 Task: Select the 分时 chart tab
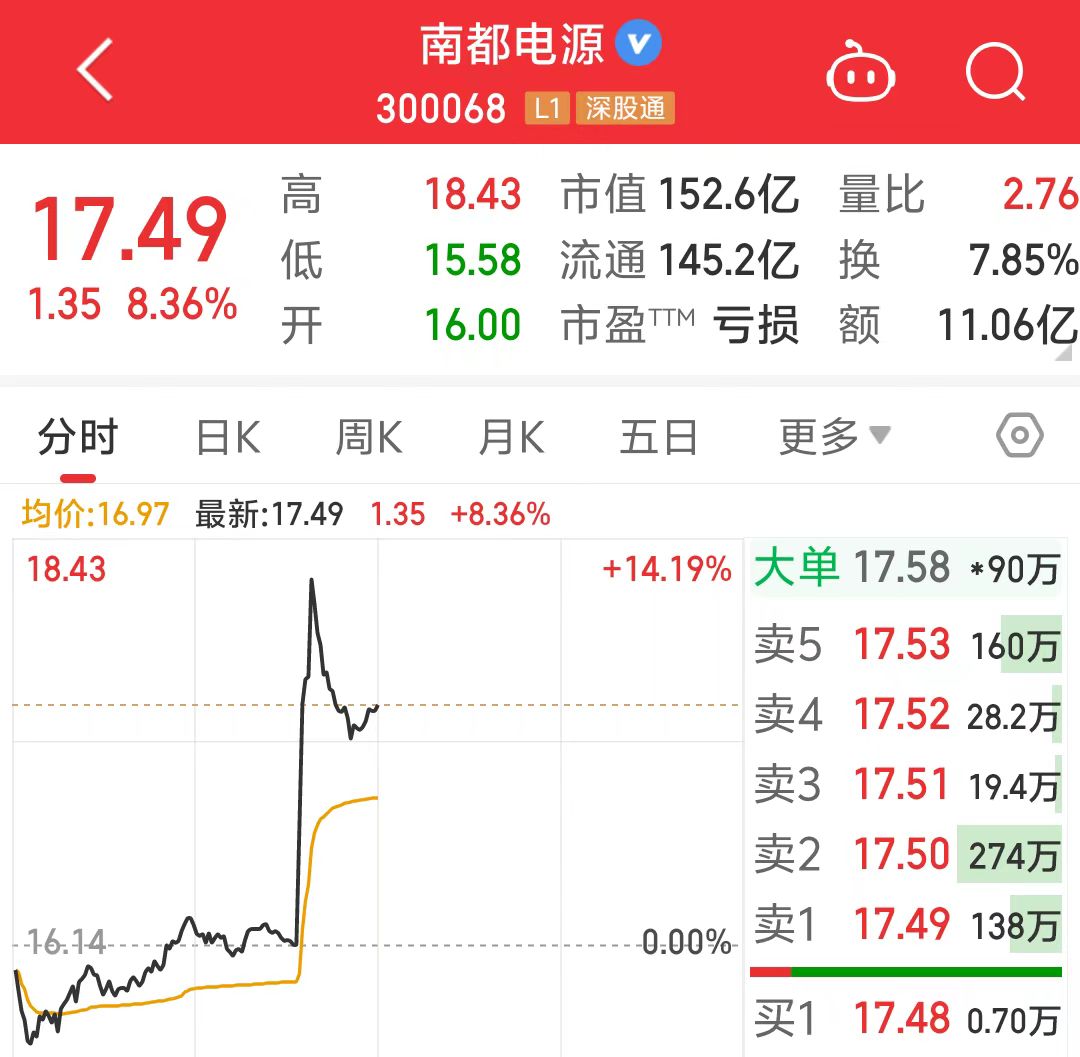(78, 438)
